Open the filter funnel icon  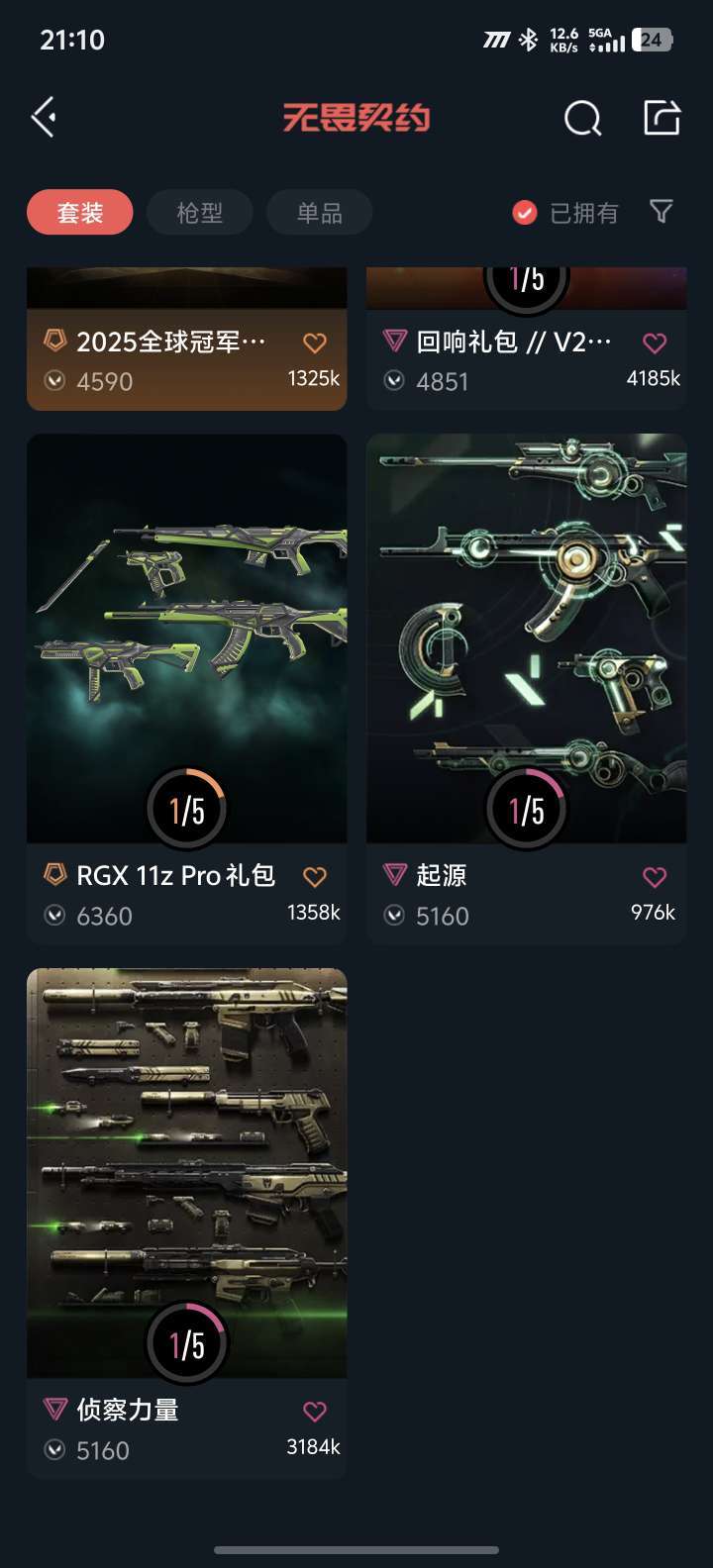661,212
